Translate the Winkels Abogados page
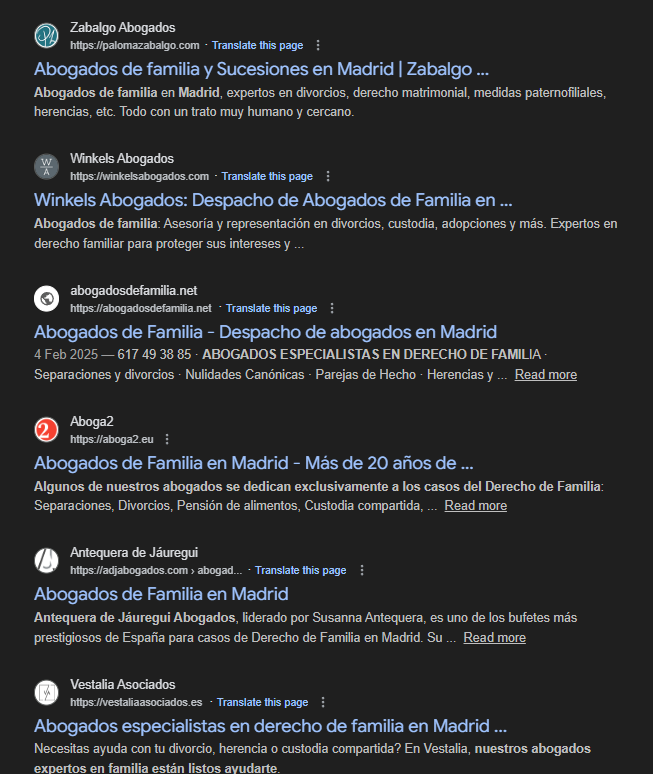This screenshot has height=774, width=653. 267,177
